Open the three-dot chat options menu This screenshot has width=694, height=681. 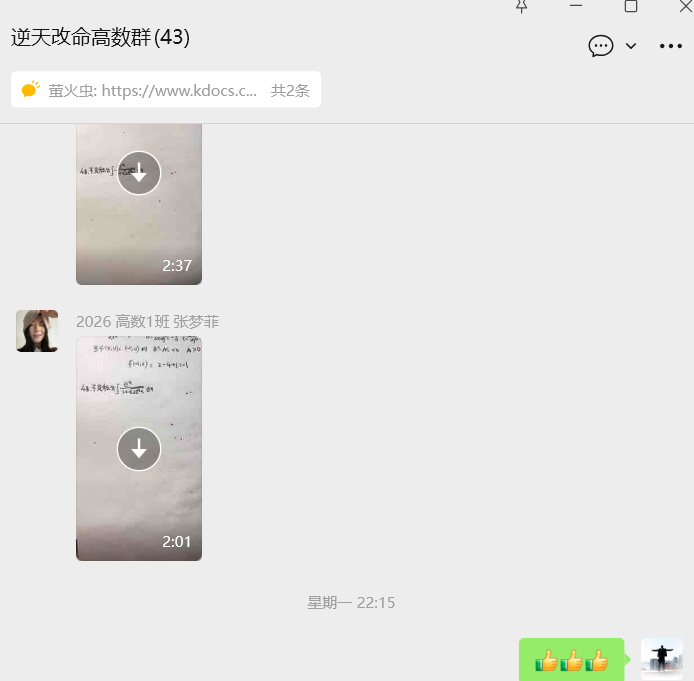click(671, 46)
